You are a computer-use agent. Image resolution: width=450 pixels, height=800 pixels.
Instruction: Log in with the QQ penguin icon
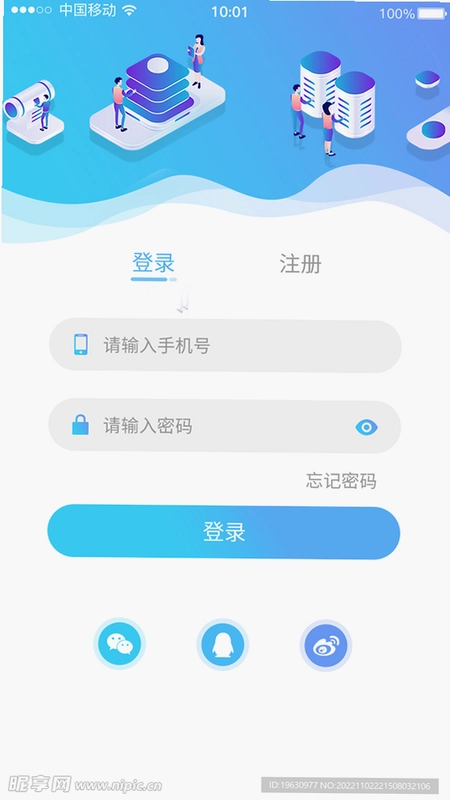point(222,644)
